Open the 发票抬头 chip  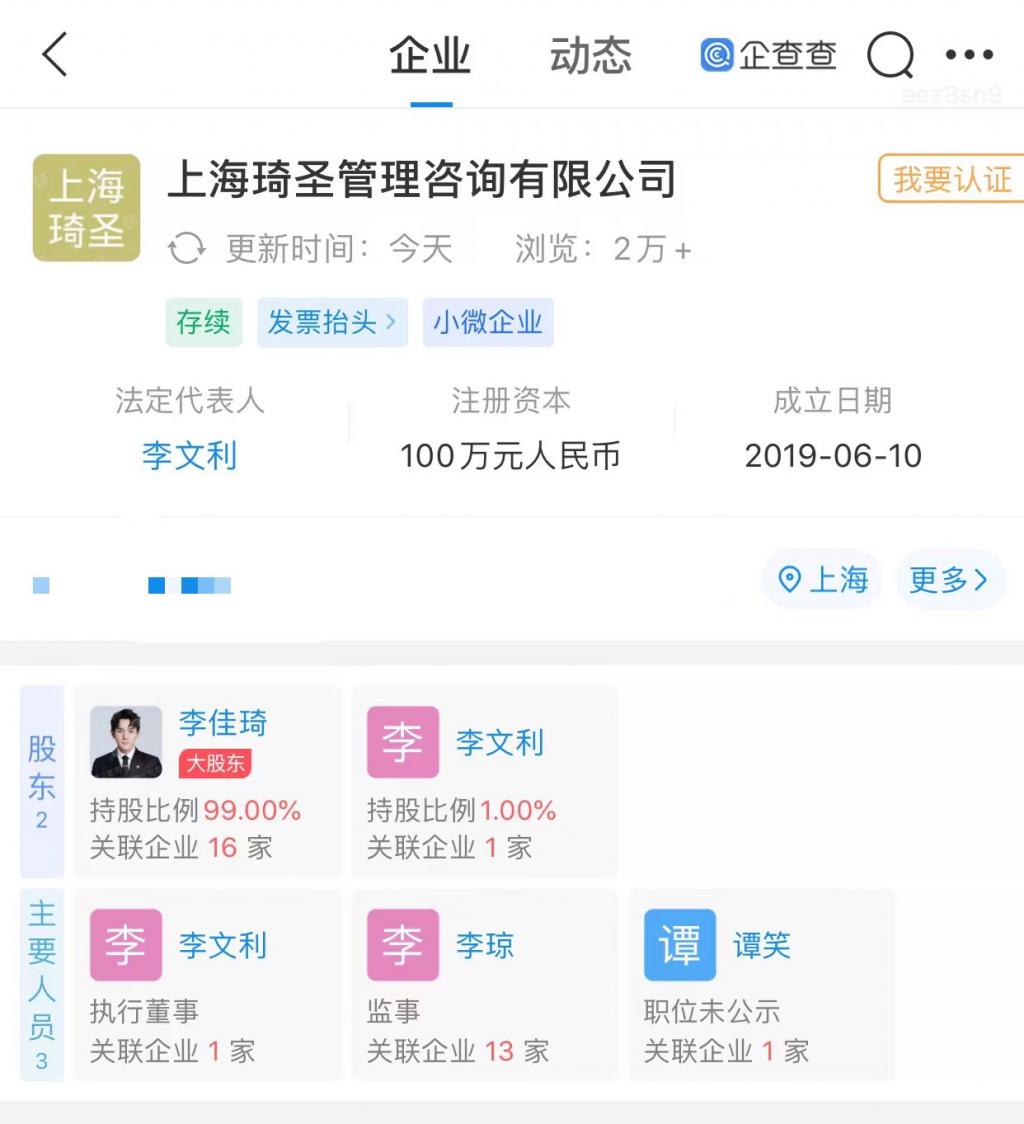(x=332, y=322)
